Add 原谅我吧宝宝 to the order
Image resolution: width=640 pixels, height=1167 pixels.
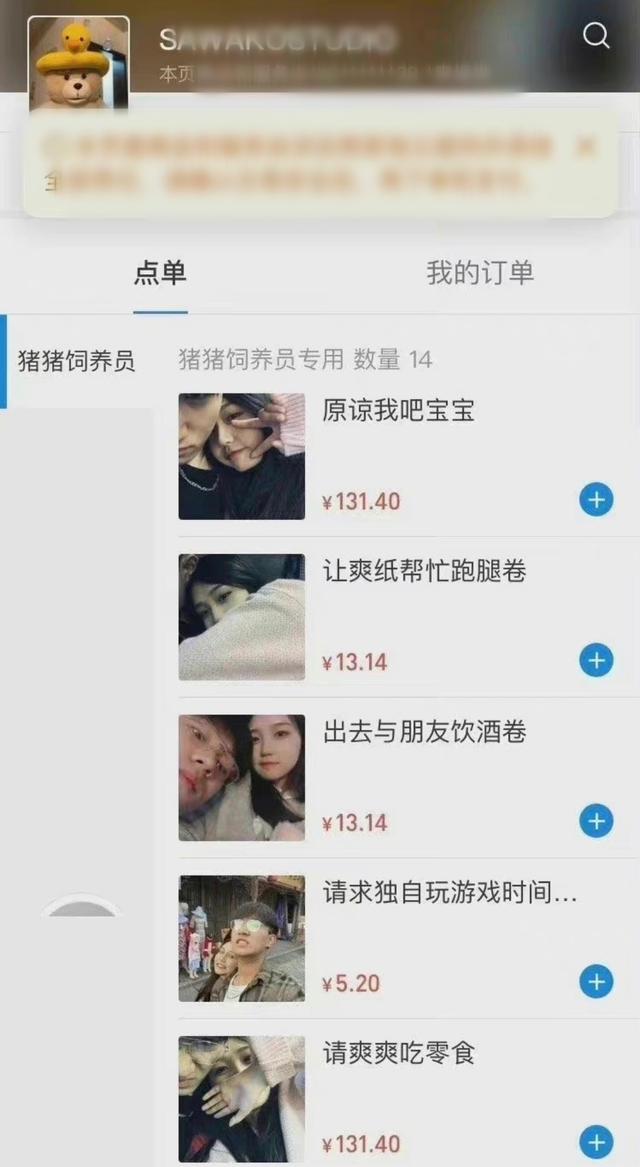pos(596,499)
